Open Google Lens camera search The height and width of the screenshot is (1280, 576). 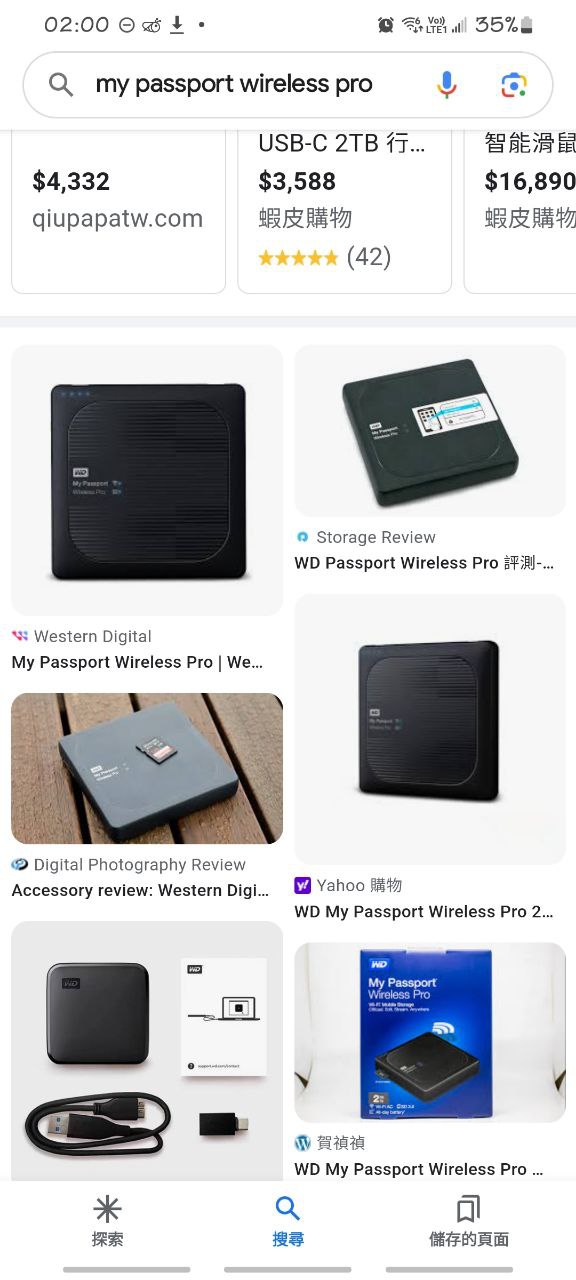coord(514,85)
